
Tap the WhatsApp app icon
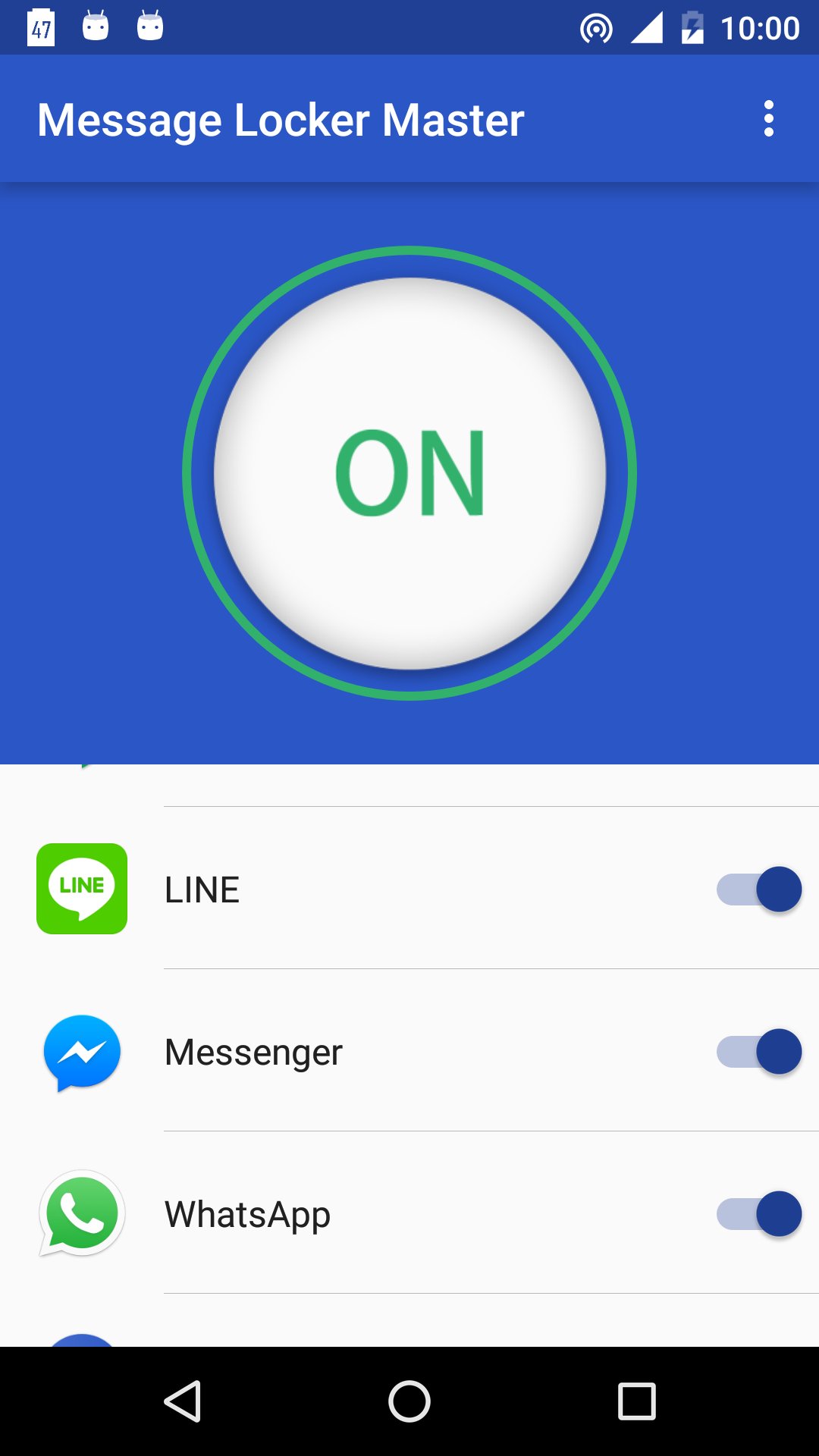click(x=81, y=1214)
